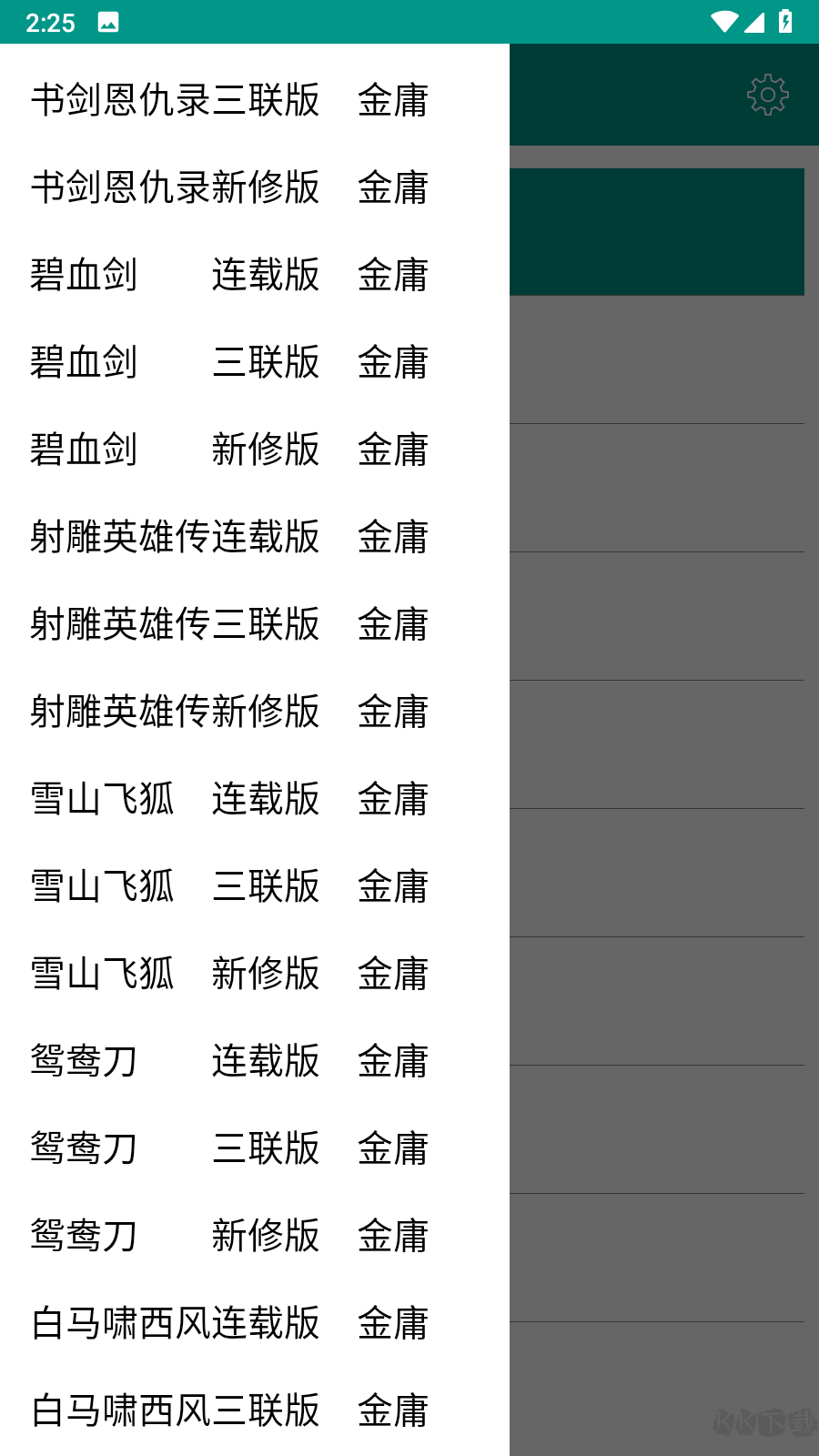The image size is (819, 1456).
Task: Tap the highlighted teal header area outside the drawer
Action: coord(655,232)
